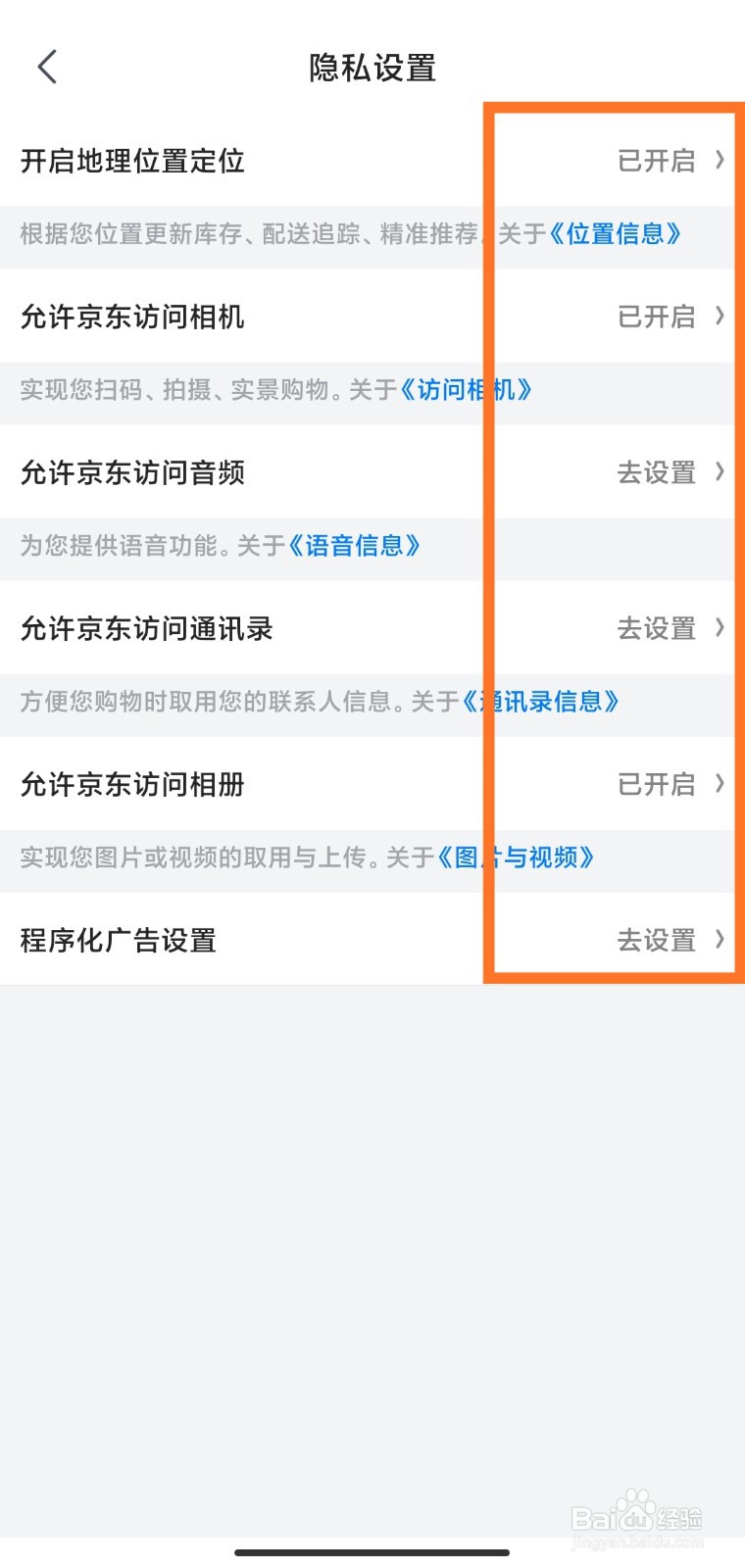Screen dimensions: 745x1568
Task: Open the 《图片与视频》 policy link
Action: (520, 858)
